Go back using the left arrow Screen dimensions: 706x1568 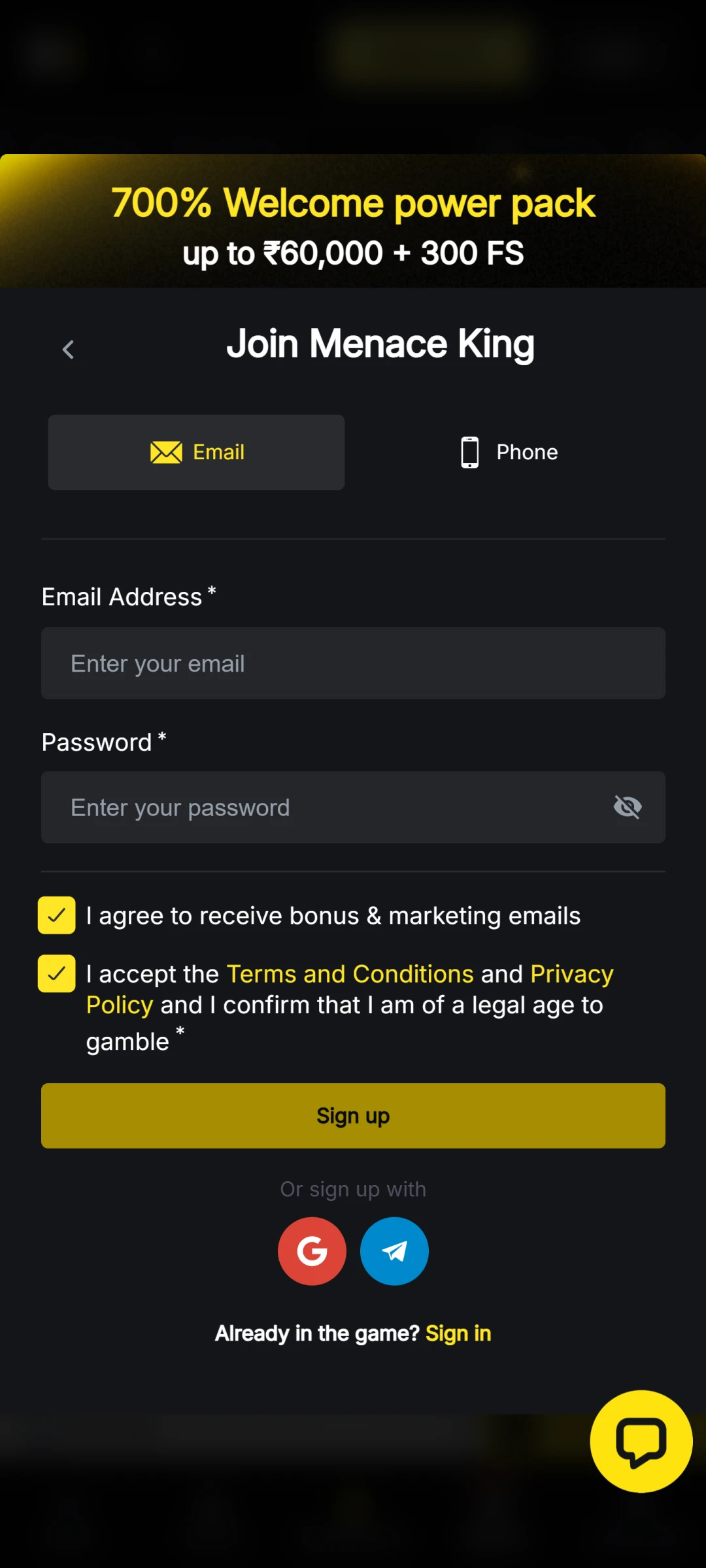click(x=68, y=350)
